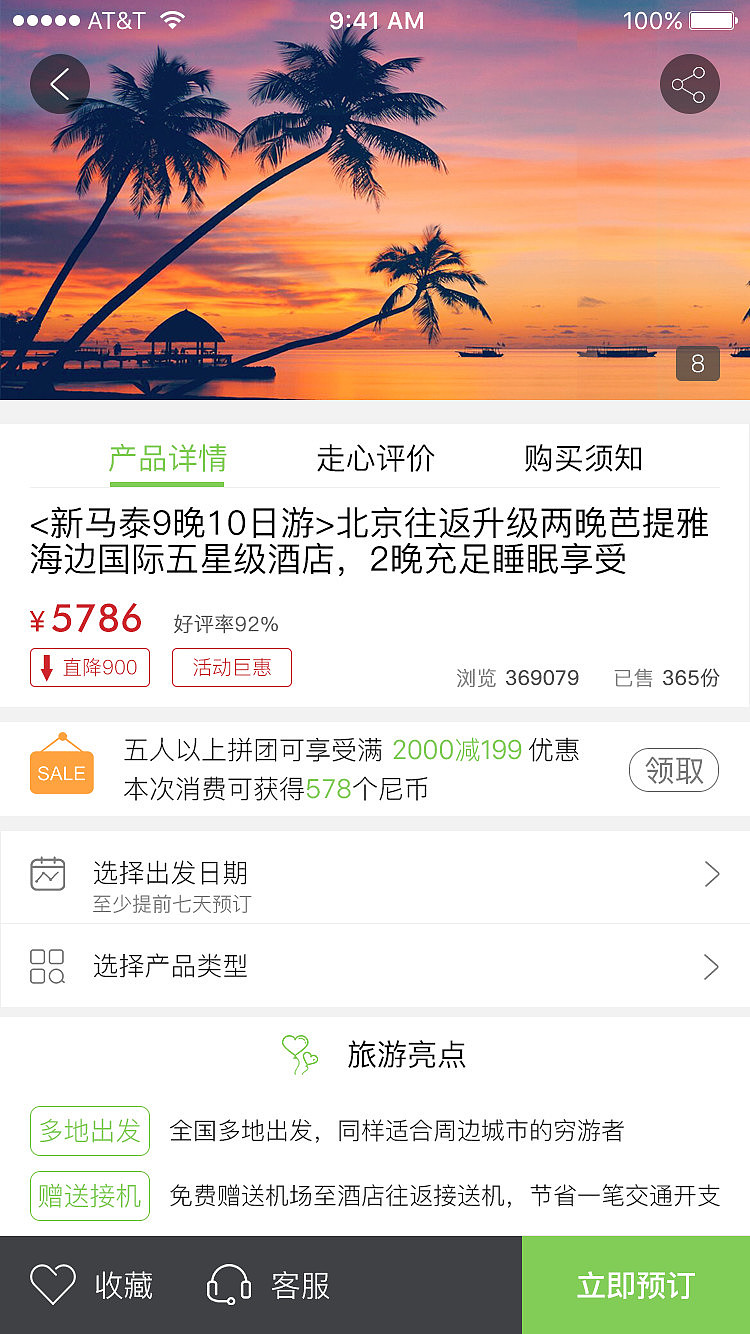Viewport: 750px width, 1334px height.
Task: Click the battery indicator in the status bar
Action: 711,19
